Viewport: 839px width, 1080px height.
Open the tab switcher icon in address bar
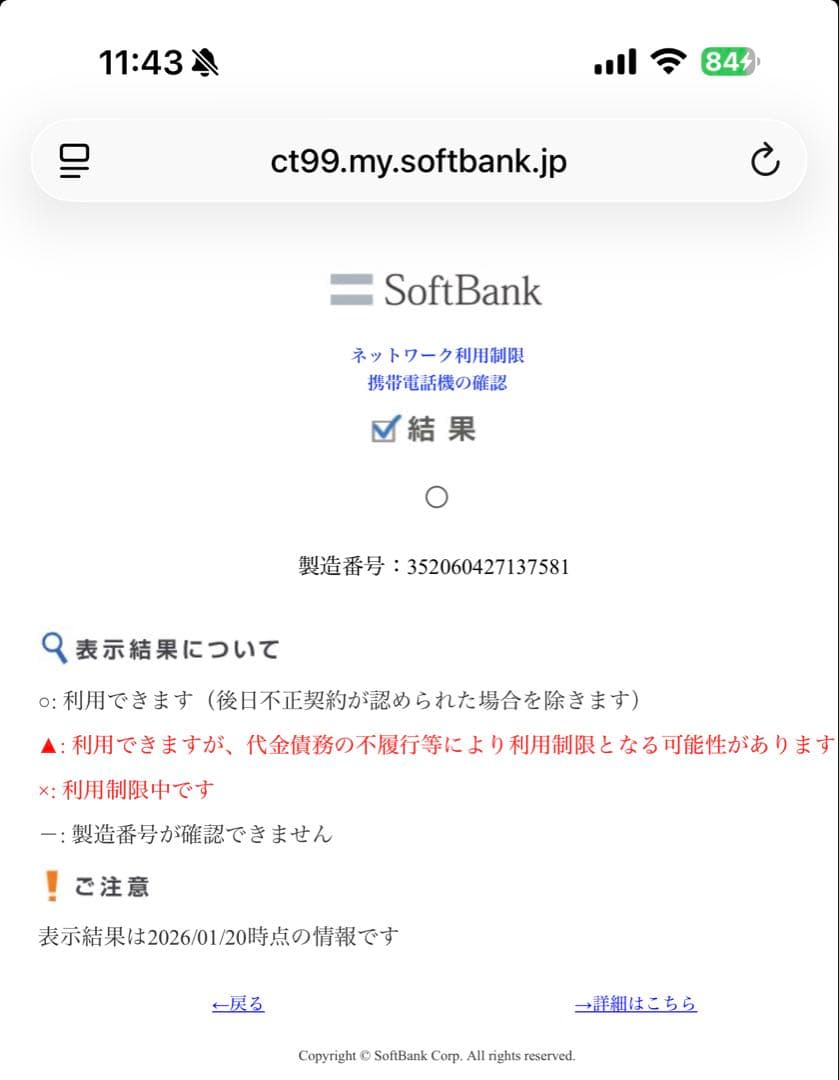[73, 160]
